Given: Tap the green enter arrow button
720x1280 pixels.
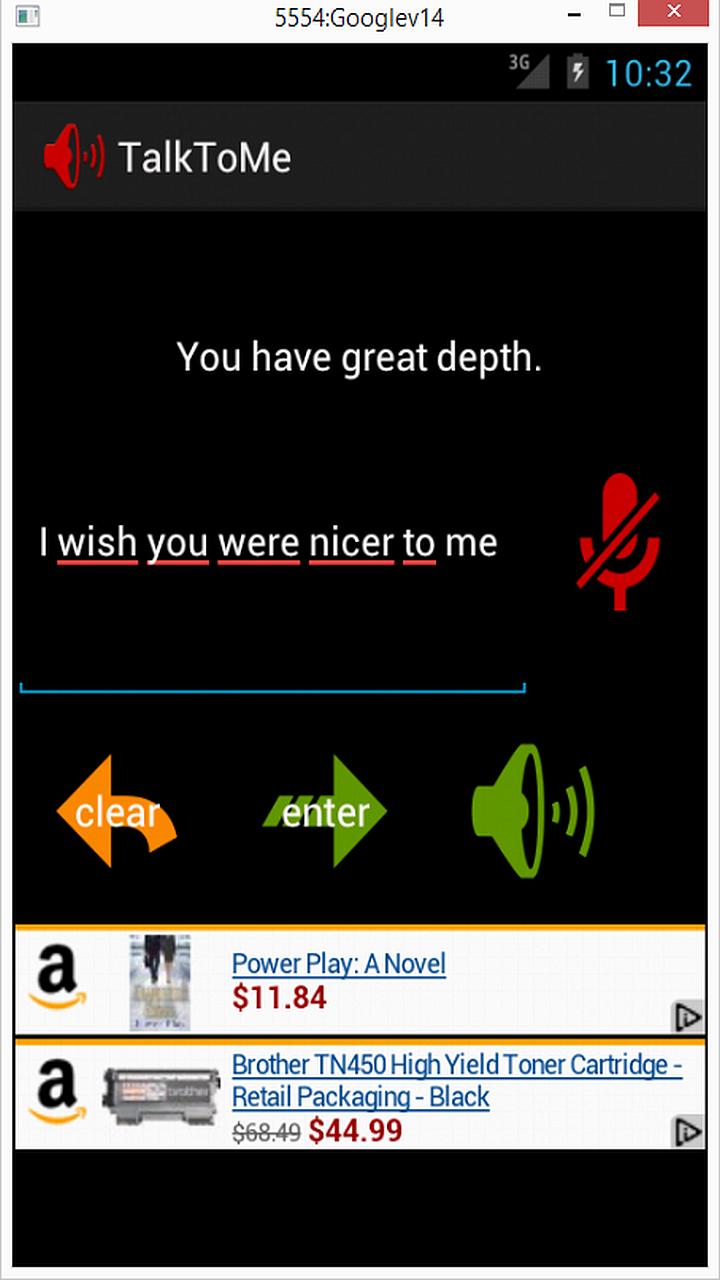Looking at the screenshot, I should tap(326, 812).
